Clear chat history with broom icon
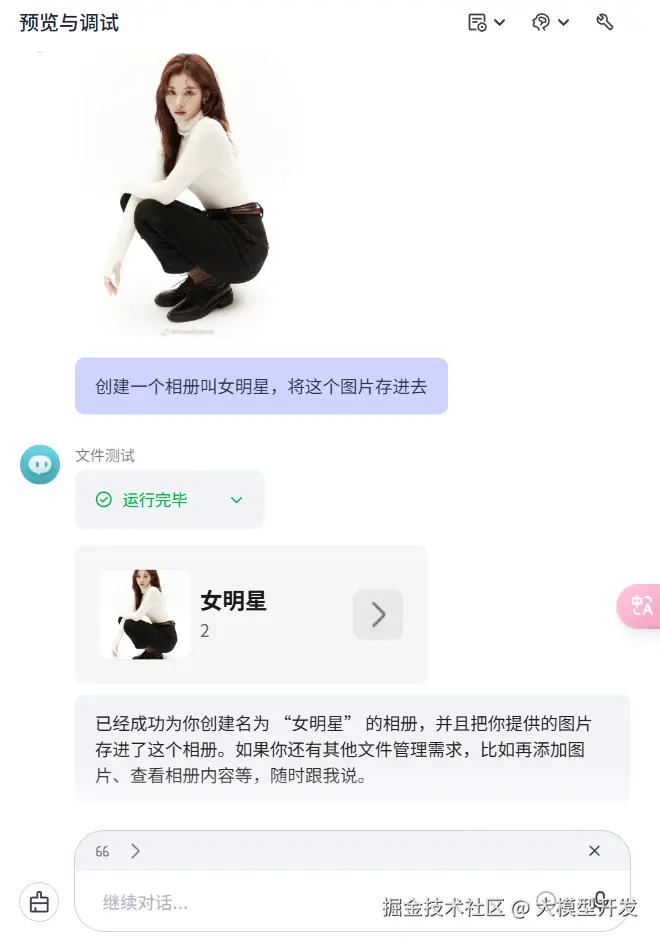 [39, 903]
